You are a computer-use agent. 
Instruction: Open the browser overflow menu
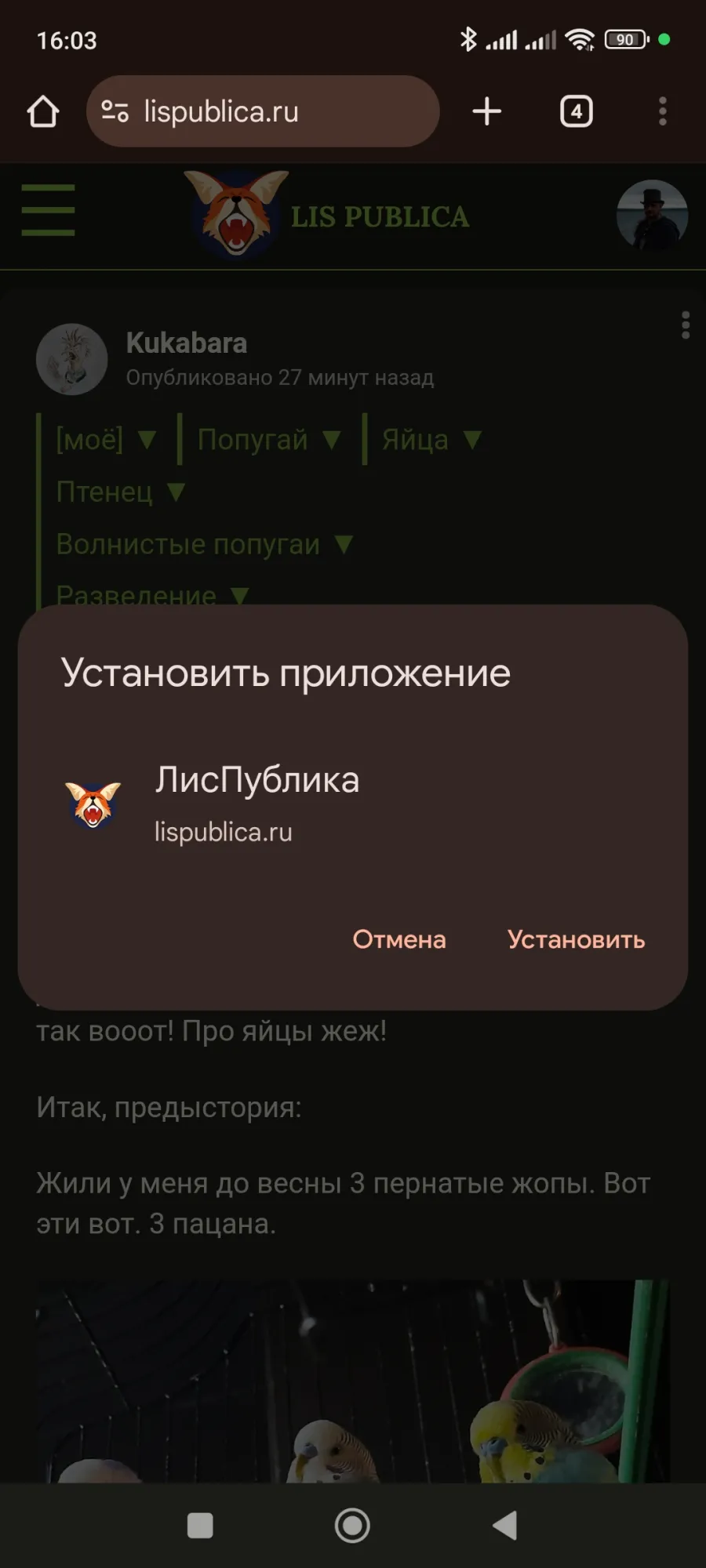[x=663, y=111]
